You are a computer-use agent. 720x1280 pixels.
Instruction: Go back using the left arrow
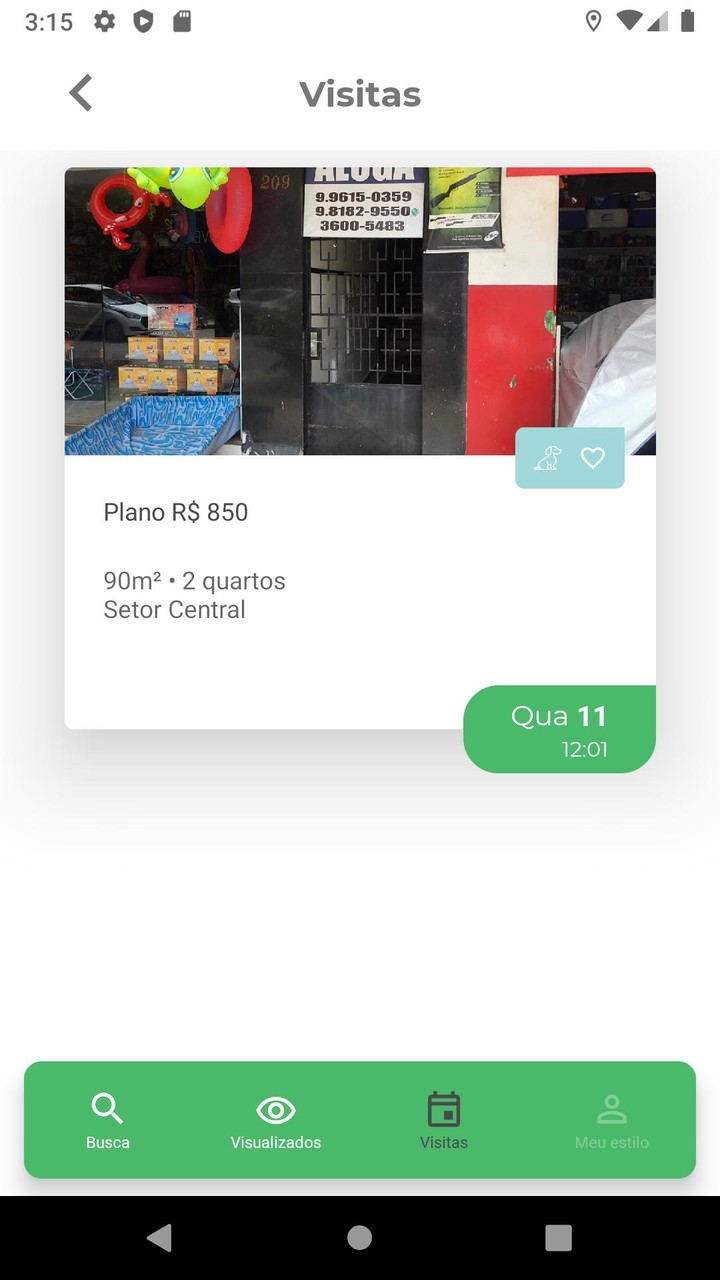click(80, 92)
